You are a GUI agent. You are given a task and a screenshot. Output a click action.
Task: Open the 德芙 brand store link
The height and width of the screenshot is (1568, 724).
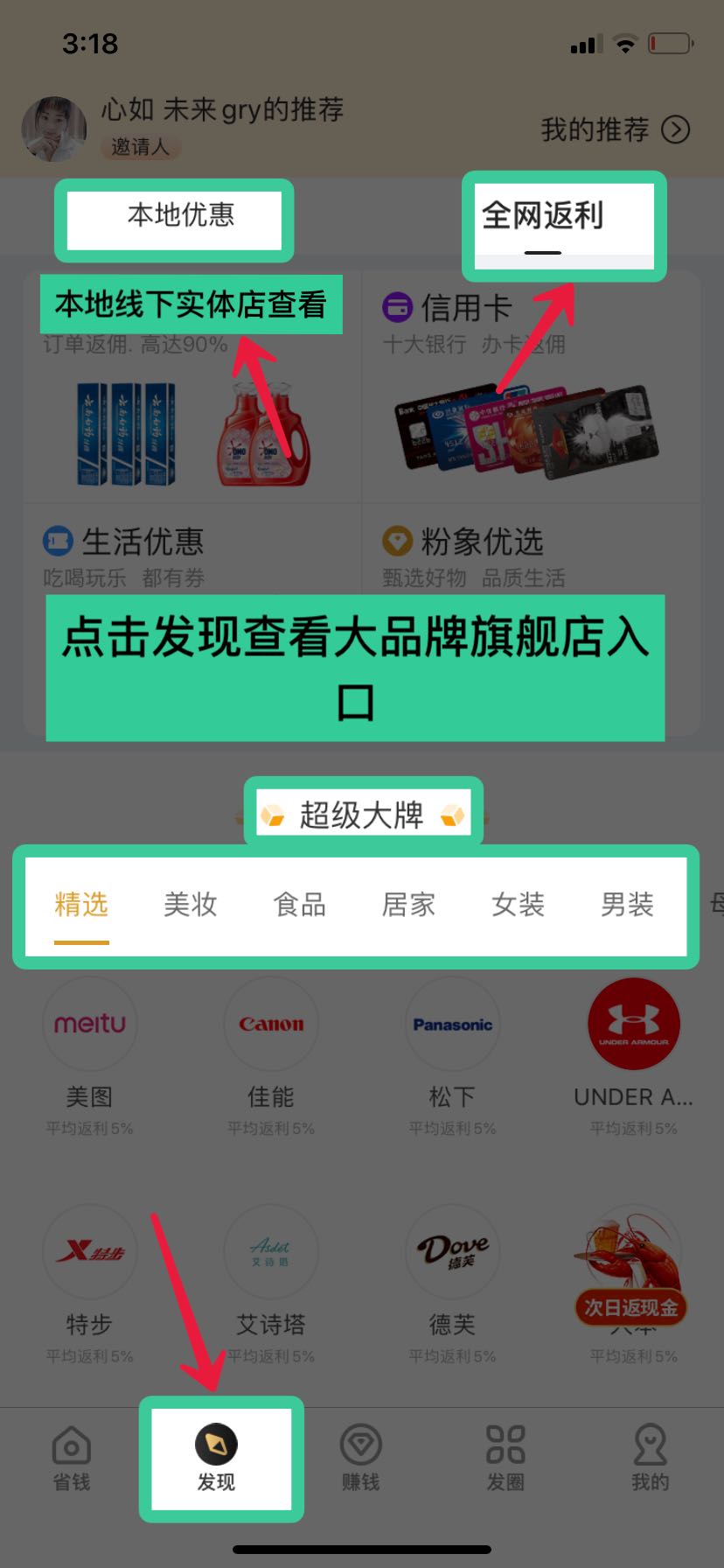tap(452, 1251)
